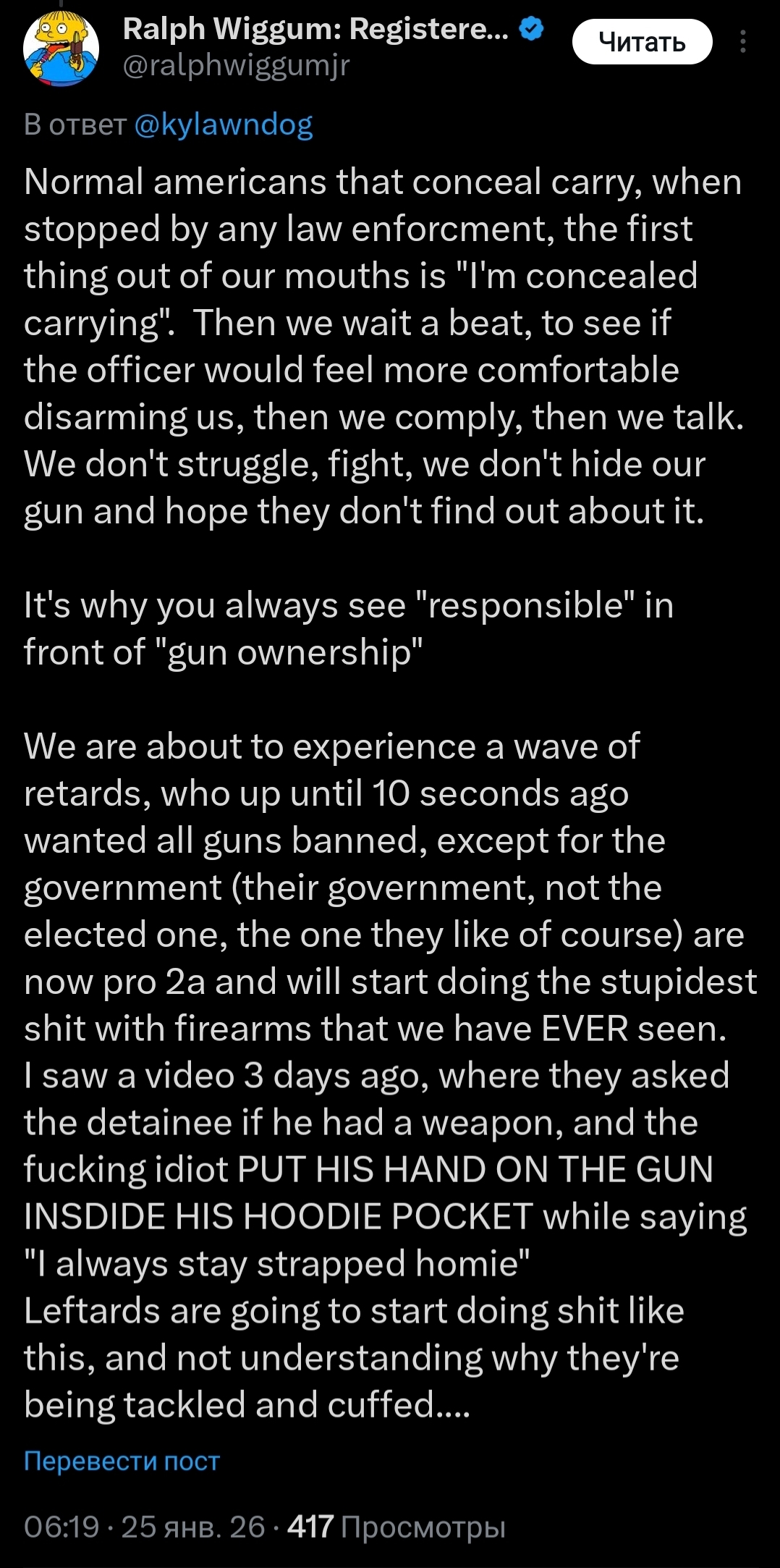This screenshot has width=780, height=1568.
Task: Open the @kylawndog mention link
Action: [x=223, y=125]
